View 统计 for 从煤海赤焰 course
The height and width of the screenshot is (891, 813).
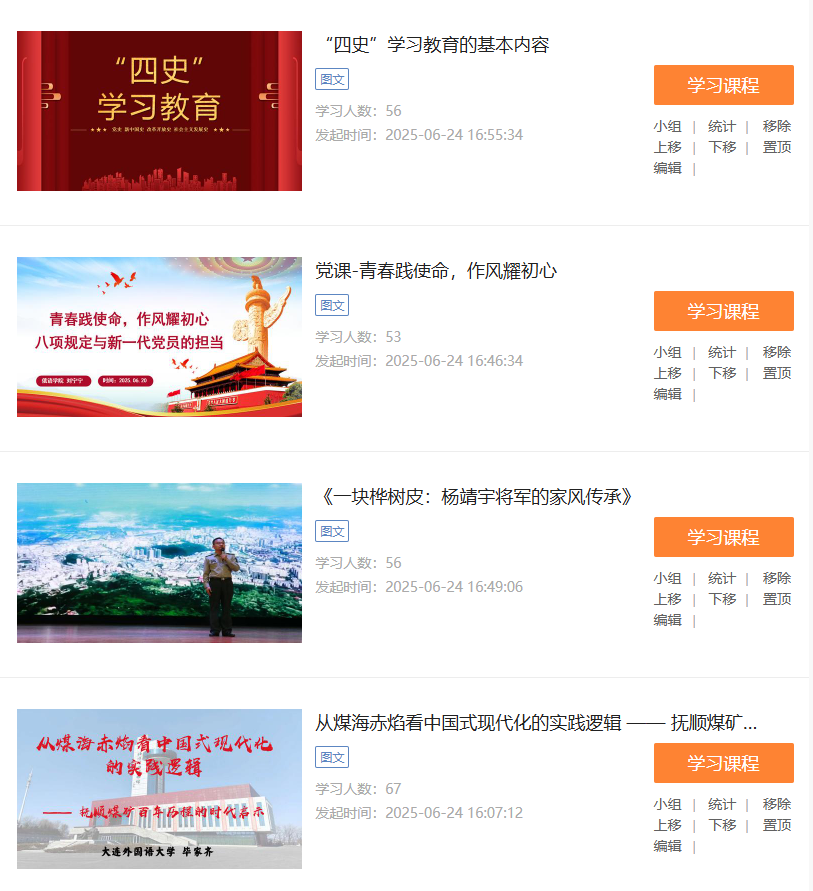click(x=722, y=804)
